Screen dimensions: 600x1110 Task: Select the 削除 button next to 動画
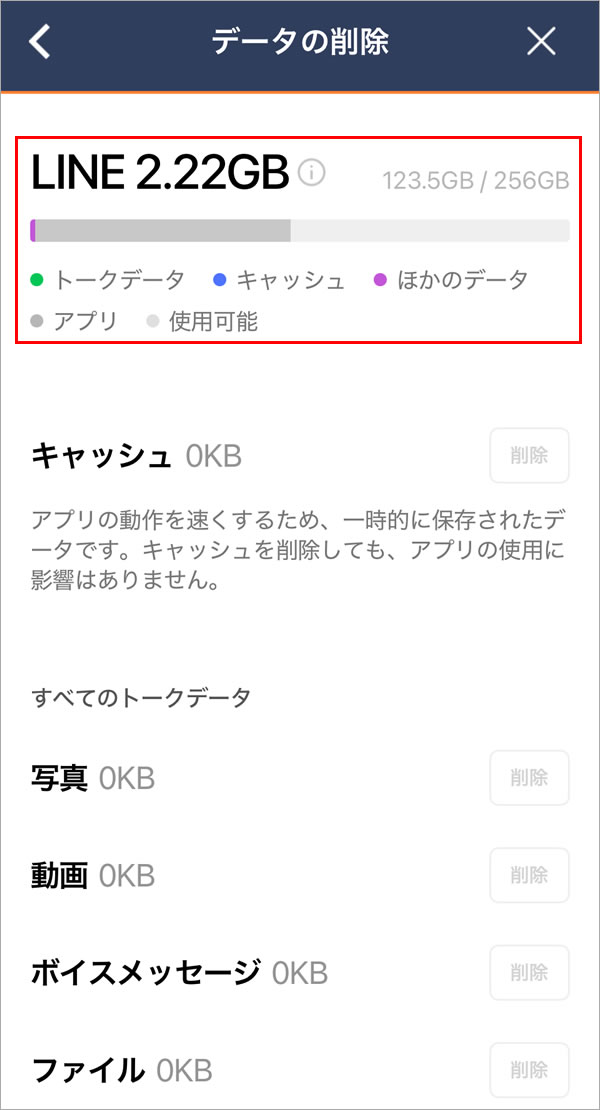529,876
